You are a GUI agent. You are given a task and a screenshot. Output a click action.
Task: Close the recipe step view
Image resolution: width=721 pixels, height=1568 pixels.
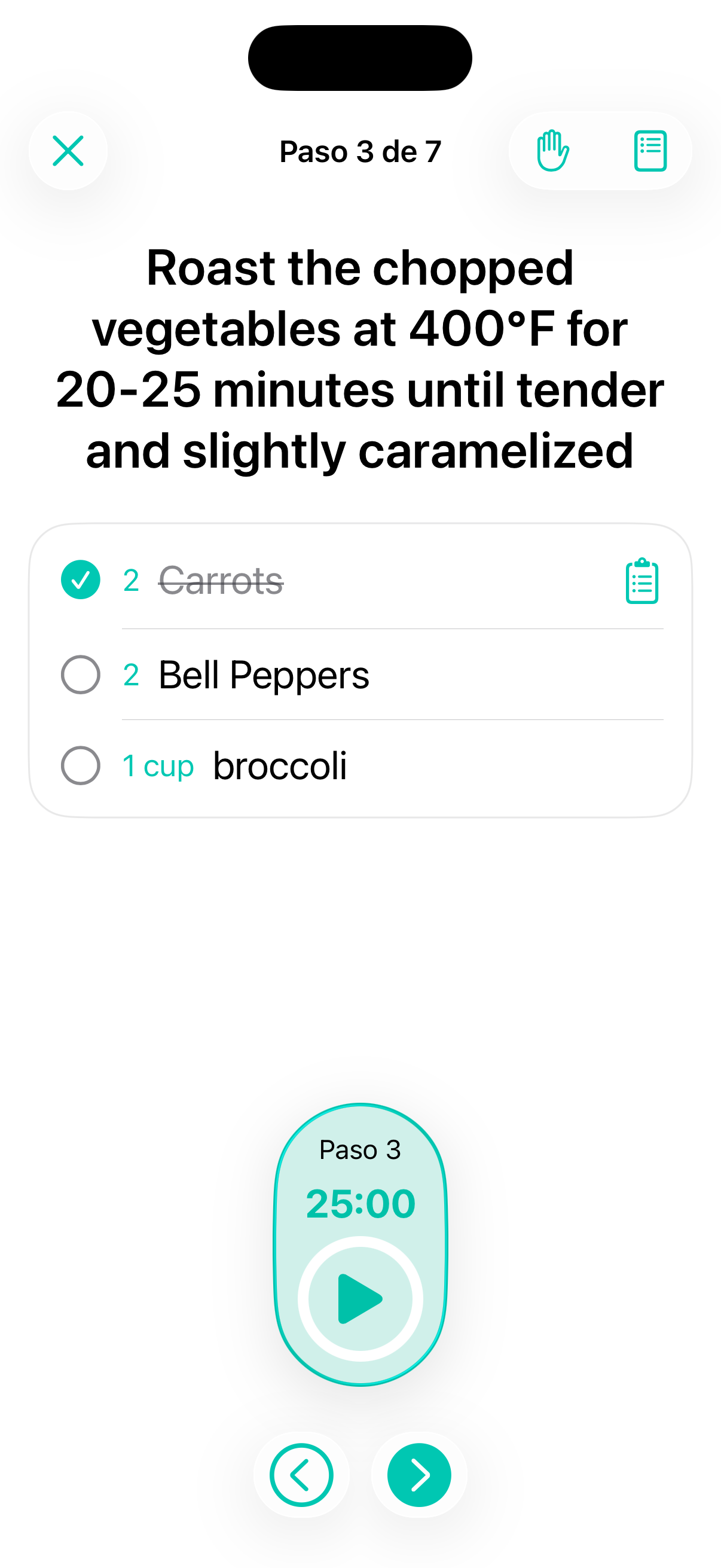(68, 151)
